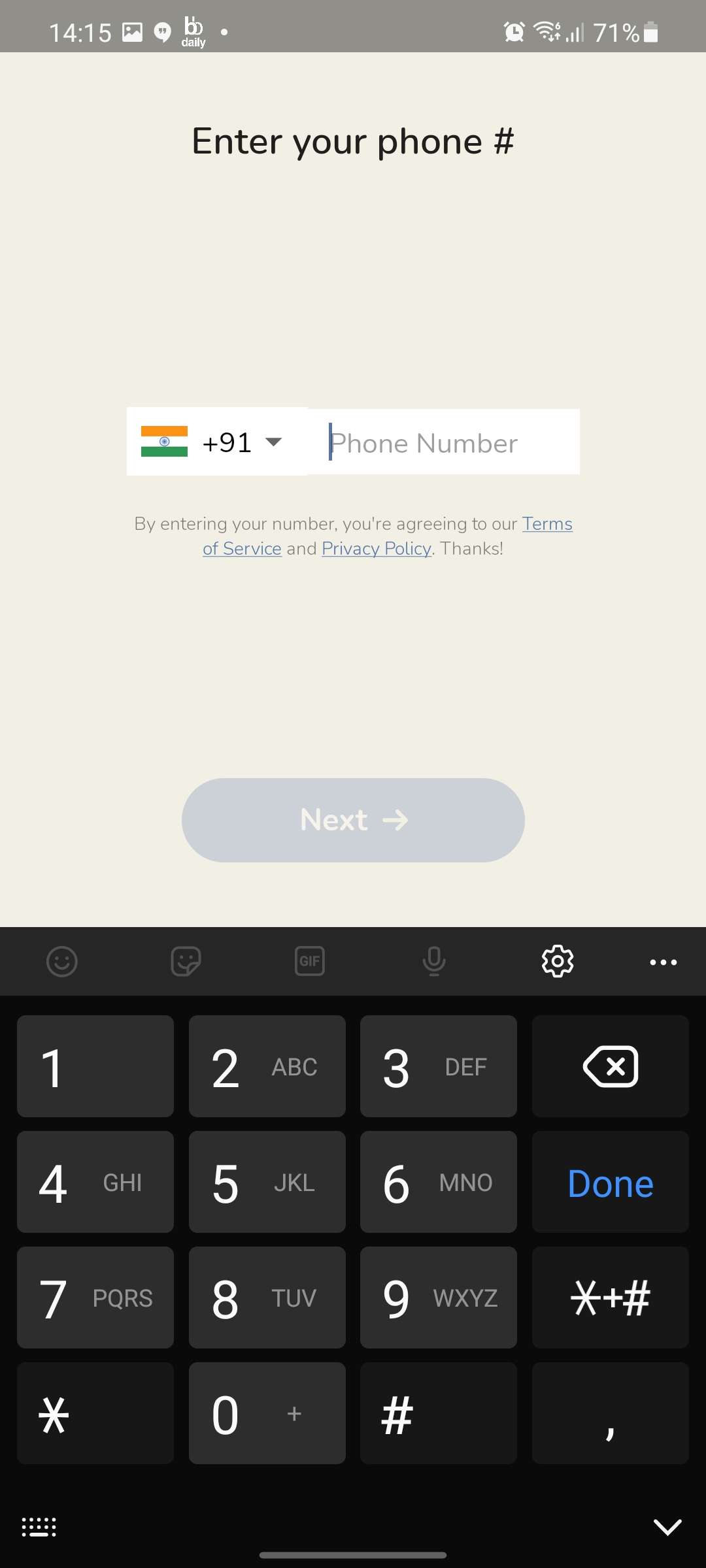
Task: Open the keyboard's three-dot more options
Action: tap(664, 962)
